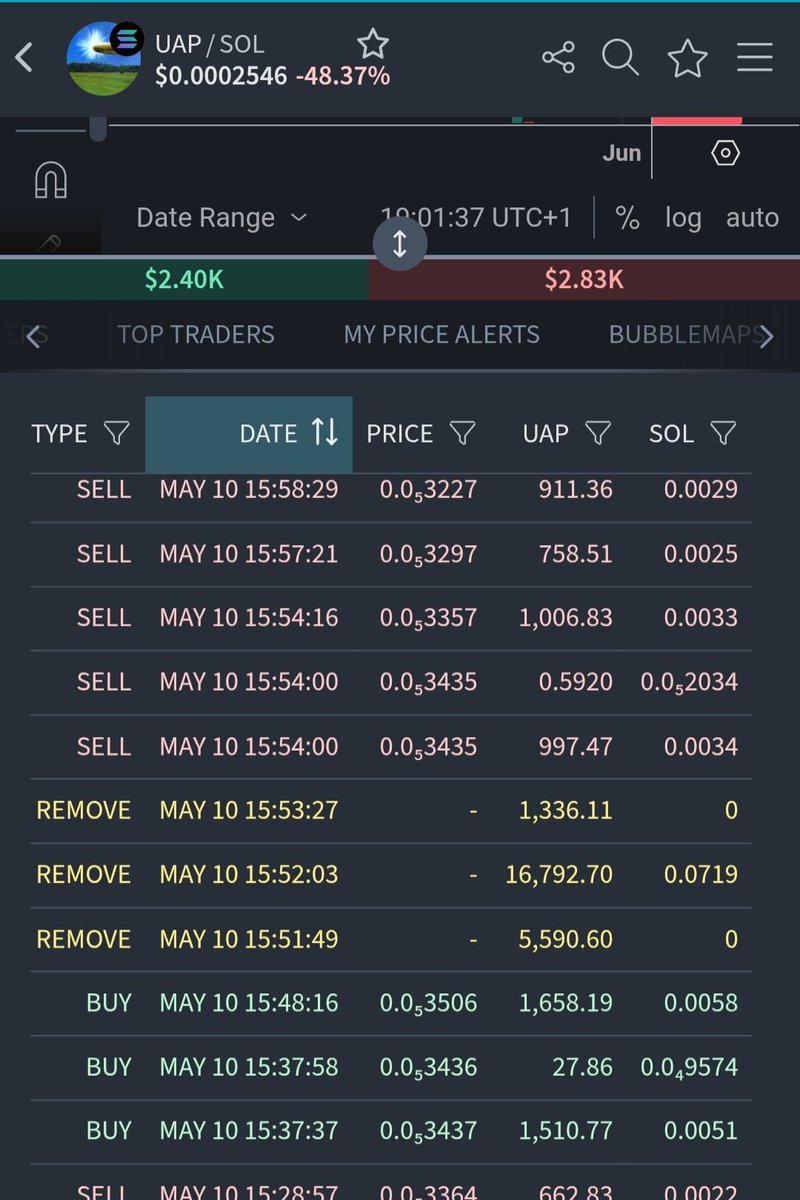Share the UAP/SOL pair

[x=558, y=58]
